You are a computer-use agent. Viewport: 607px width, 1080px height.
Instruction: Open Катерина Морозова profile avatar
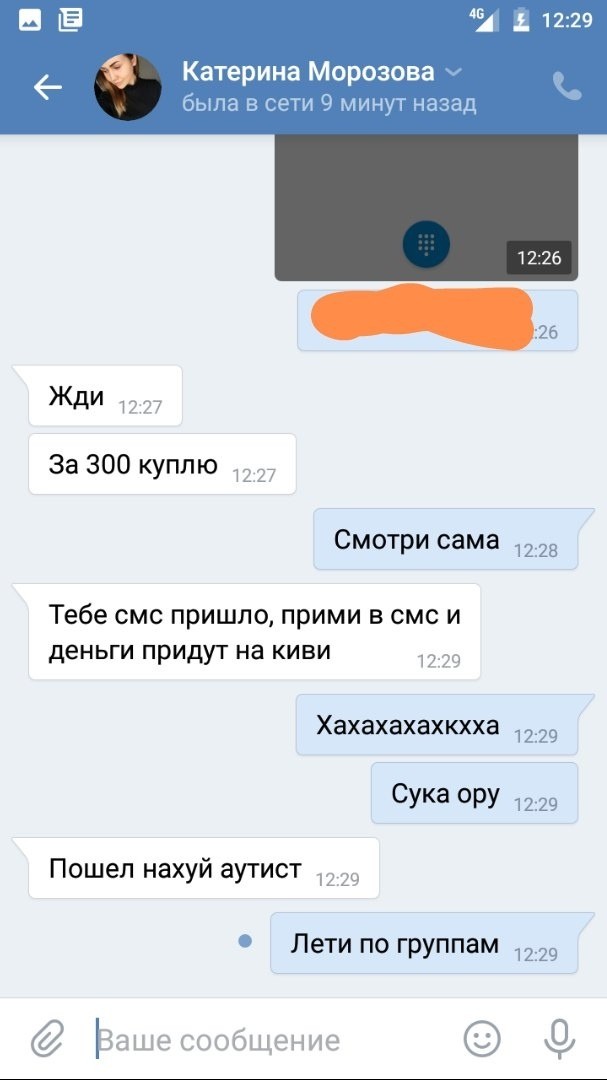pos(128,88)
